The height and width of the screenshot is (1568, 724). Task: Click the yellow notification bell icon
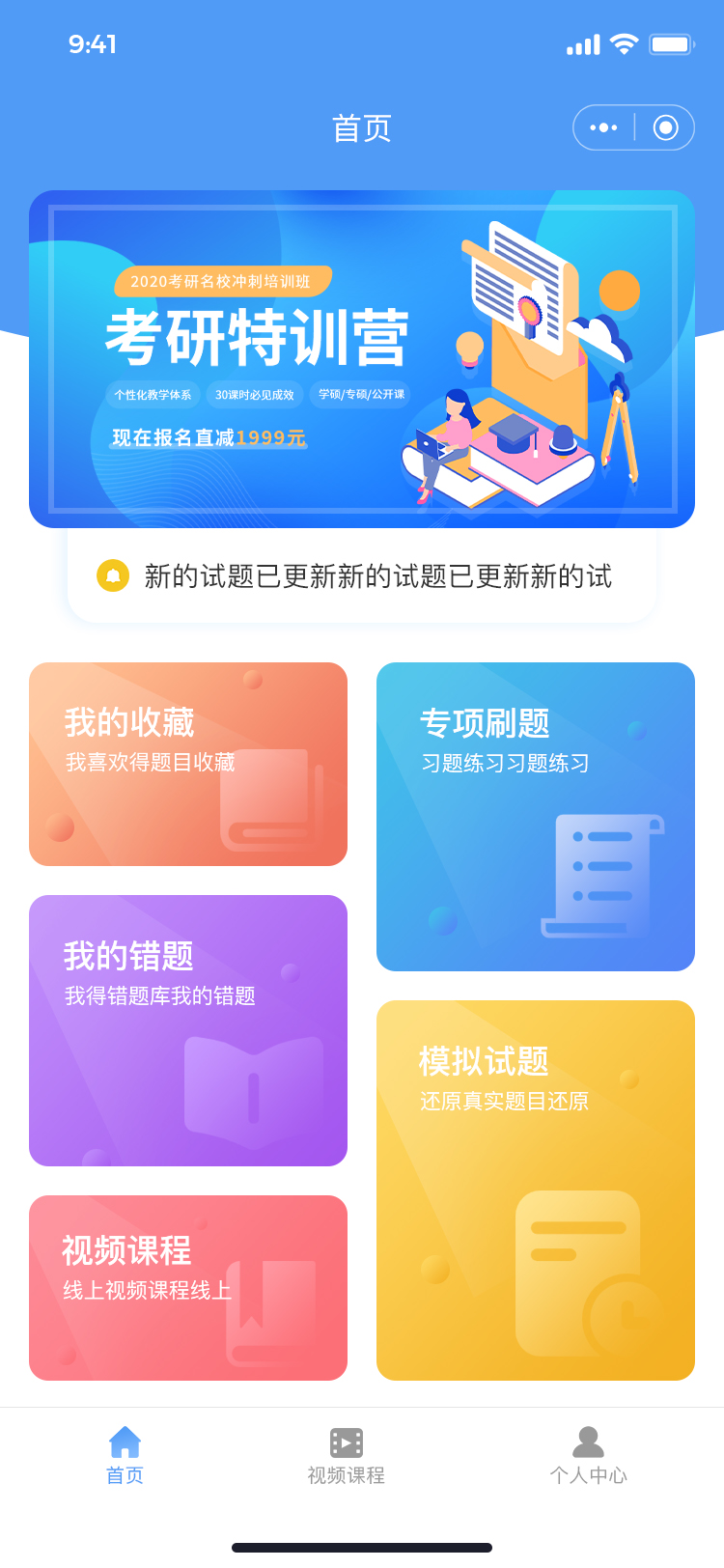(x=113, y=575)
